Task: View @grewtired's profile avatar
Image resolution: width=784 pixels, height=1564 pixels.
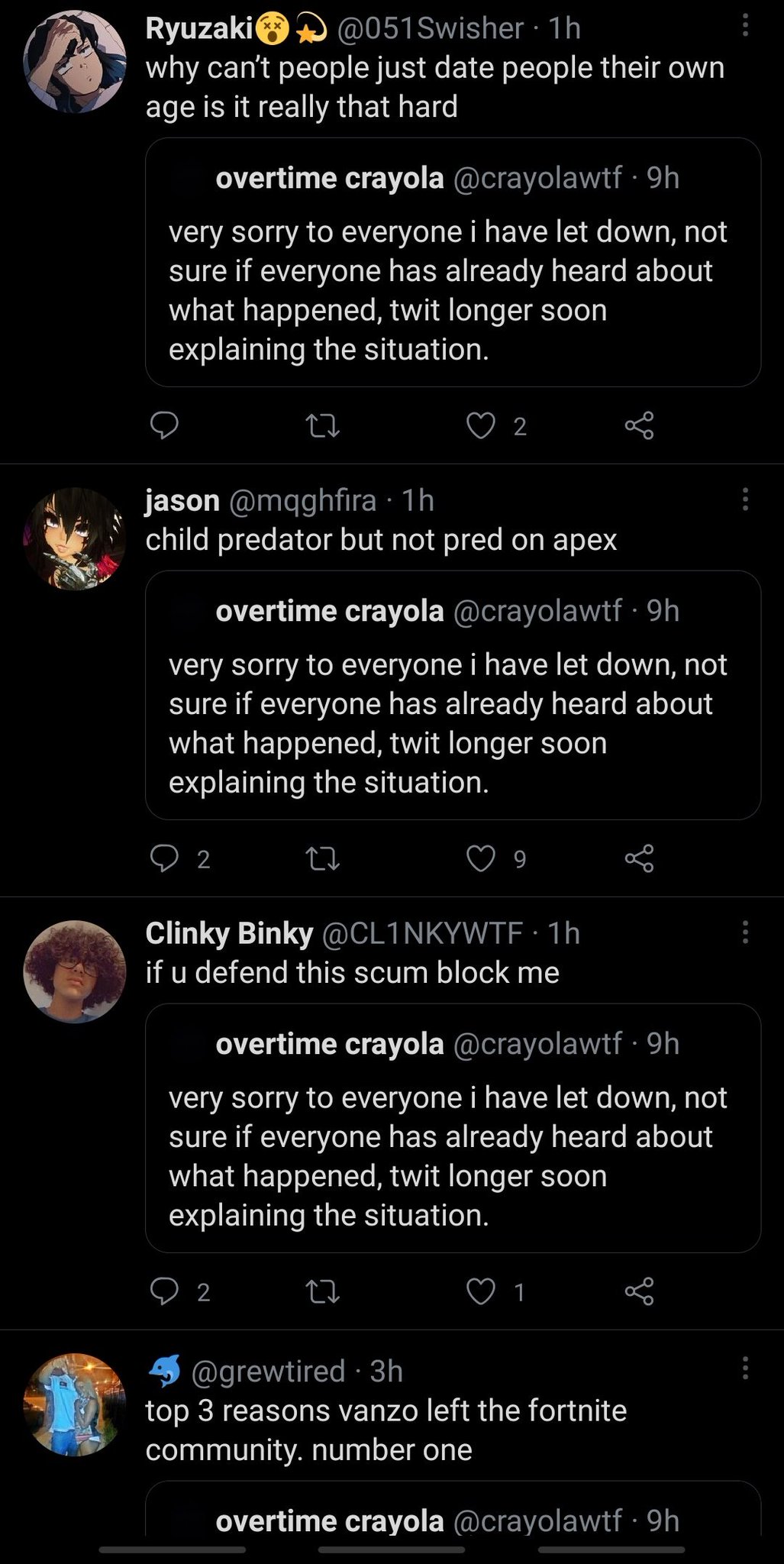Action: (74, 1405)
